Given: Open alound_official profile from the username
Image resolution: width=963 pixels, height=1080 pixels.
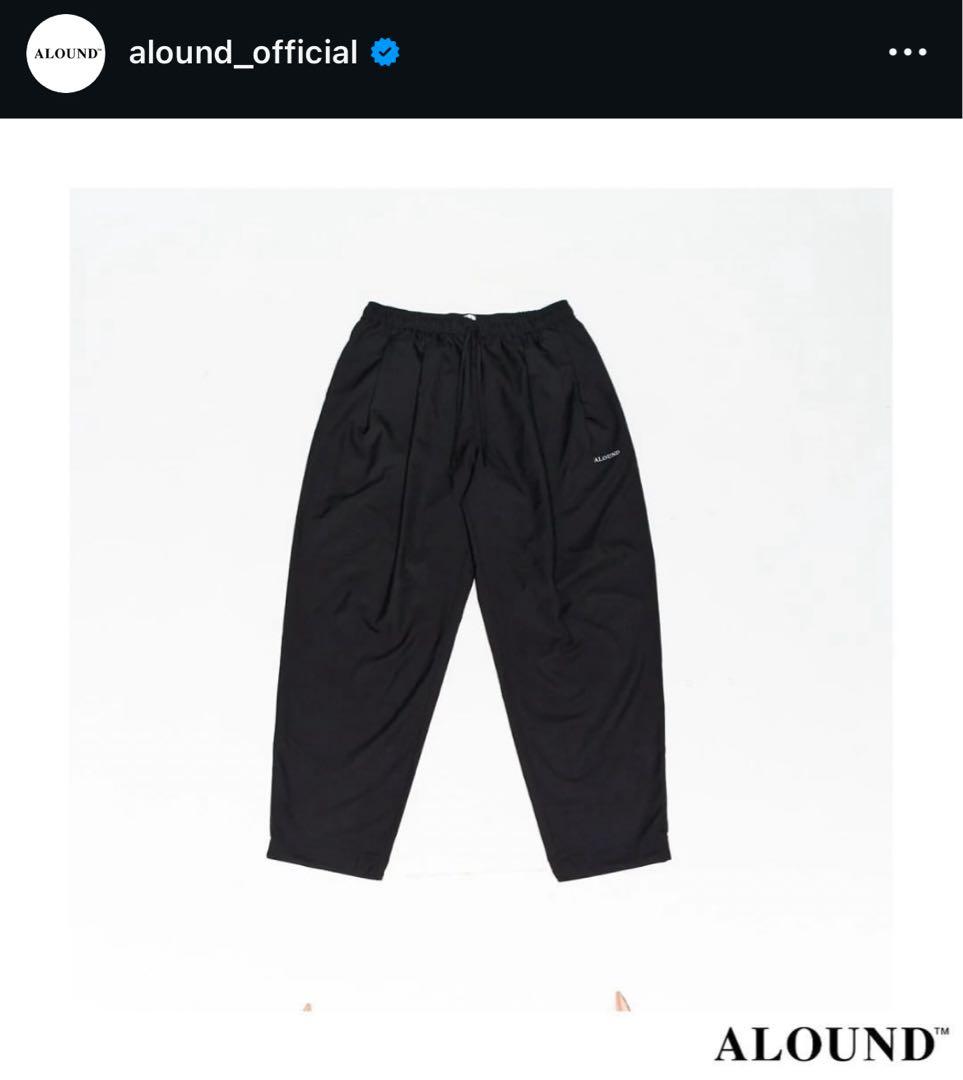Looking at the screenshot, I should pos(243,53).
